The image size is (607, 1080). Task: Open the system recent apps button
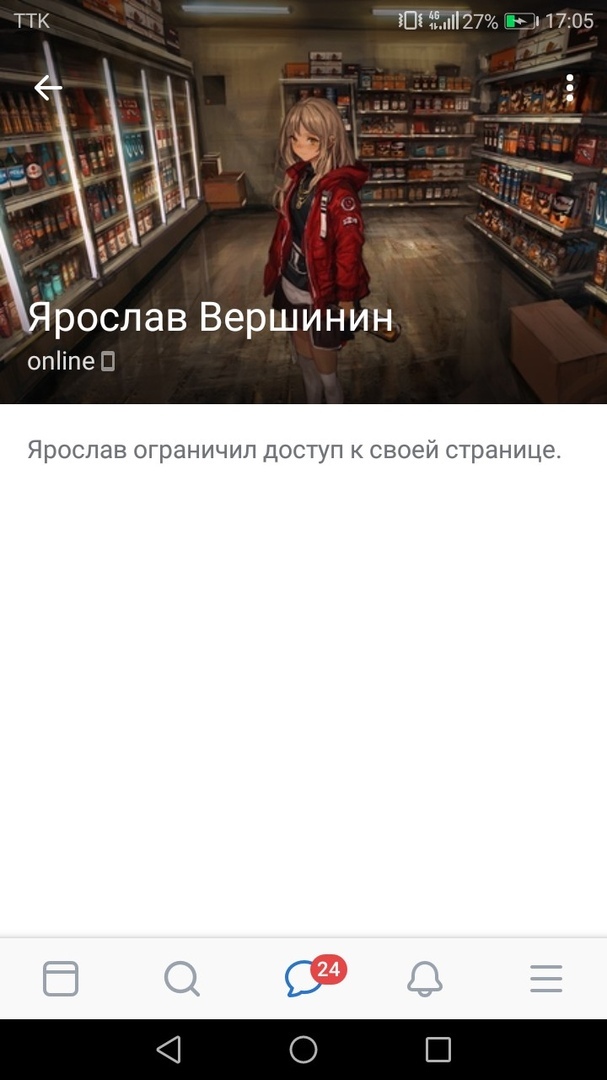pyautogui.click(x=438, y=1049)
